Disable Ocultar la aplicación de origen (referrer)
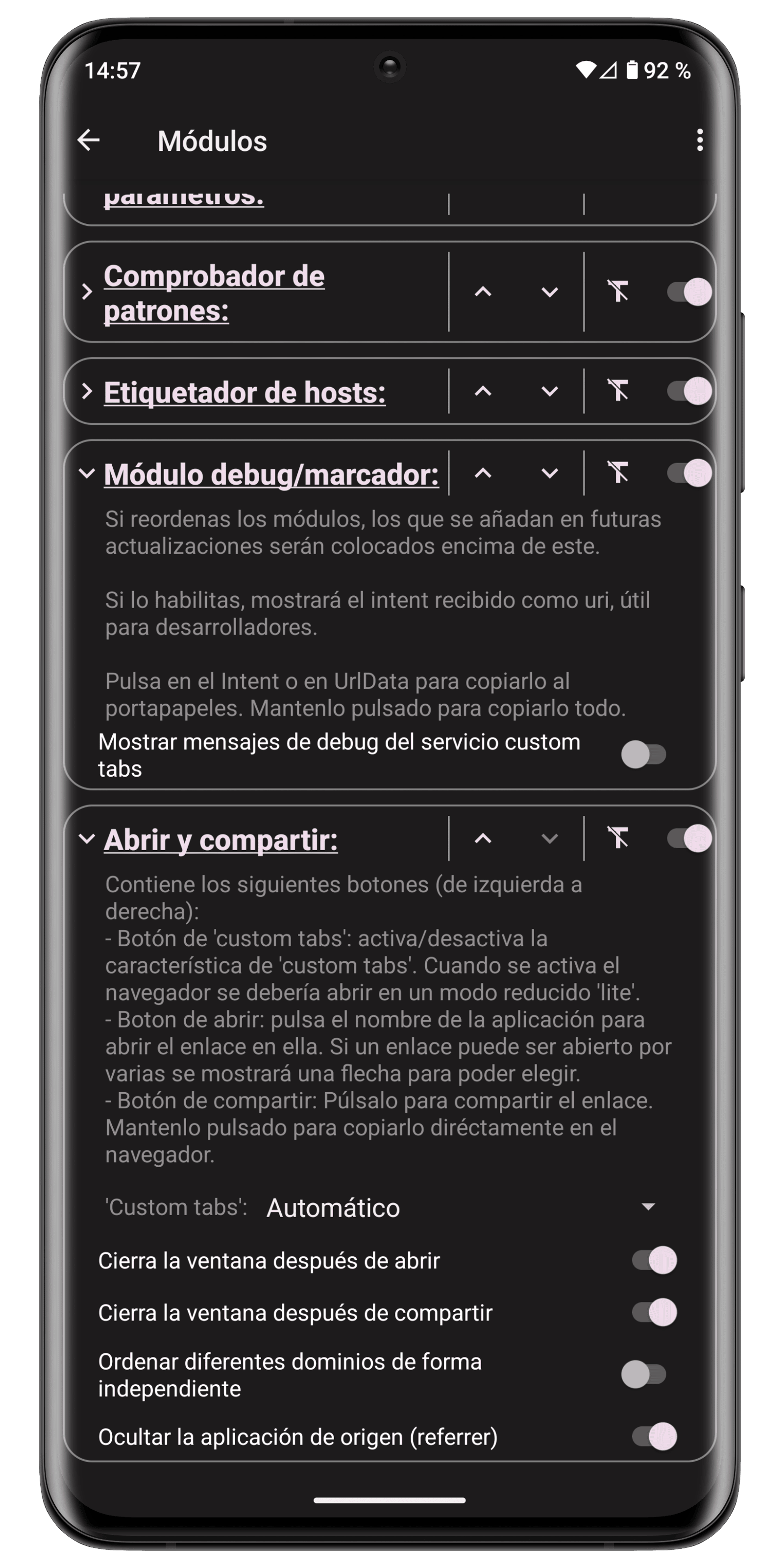Screen dimensions: 784x1568 tap(654, 1437)
